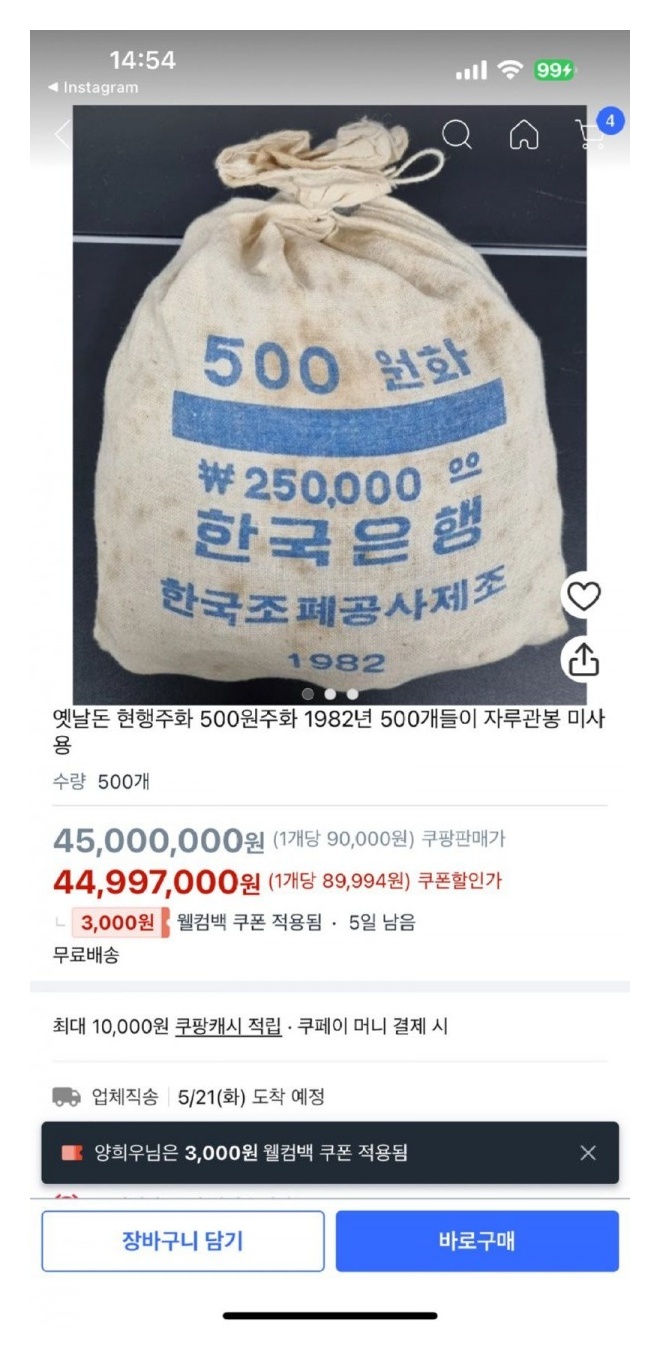Open the product photo of the coin bag
The width and height of the screenshot is (660, 1361).
click(330, 405)
